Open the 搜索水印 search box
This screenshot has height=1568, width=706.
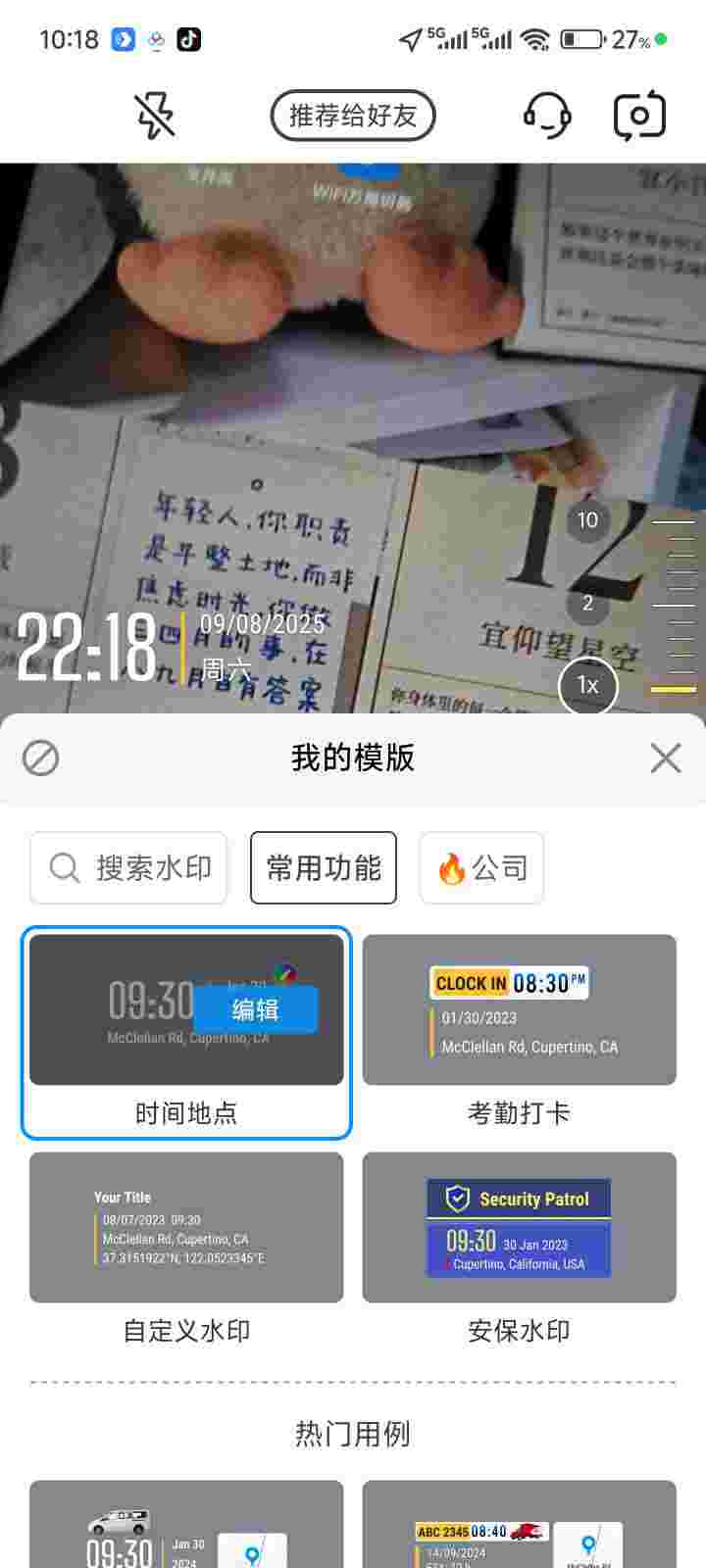point(128,867)
